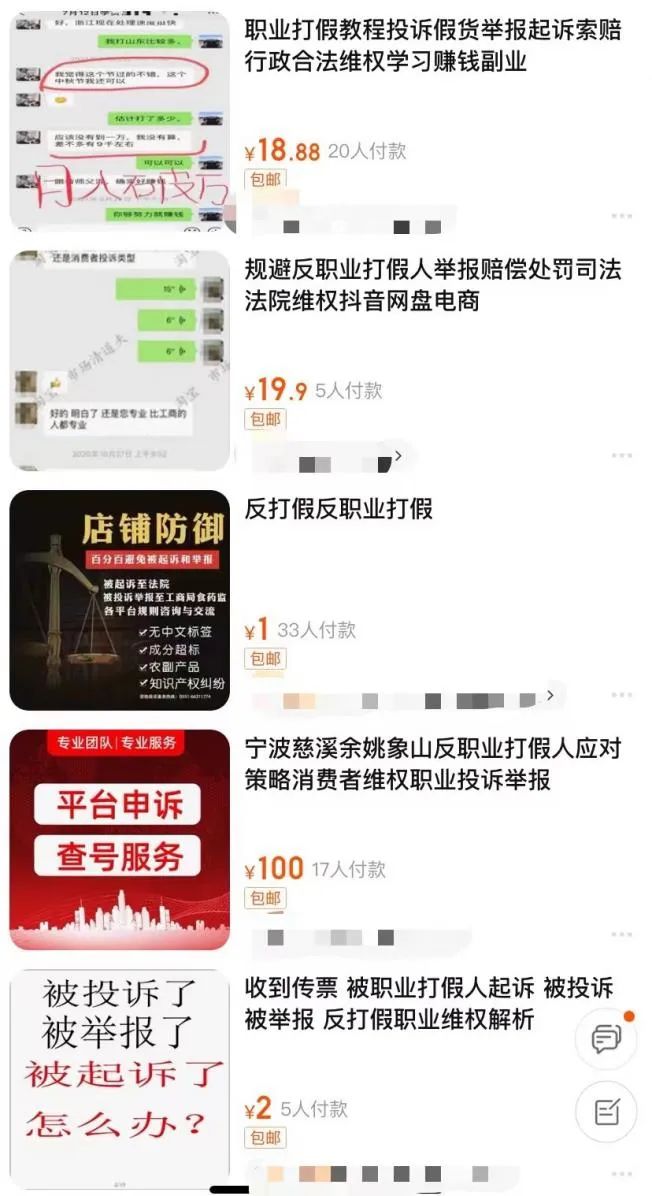Open the seller shop under the ¥19.9 listing
The image size is (652, 1196).
(x=330, y=458)
